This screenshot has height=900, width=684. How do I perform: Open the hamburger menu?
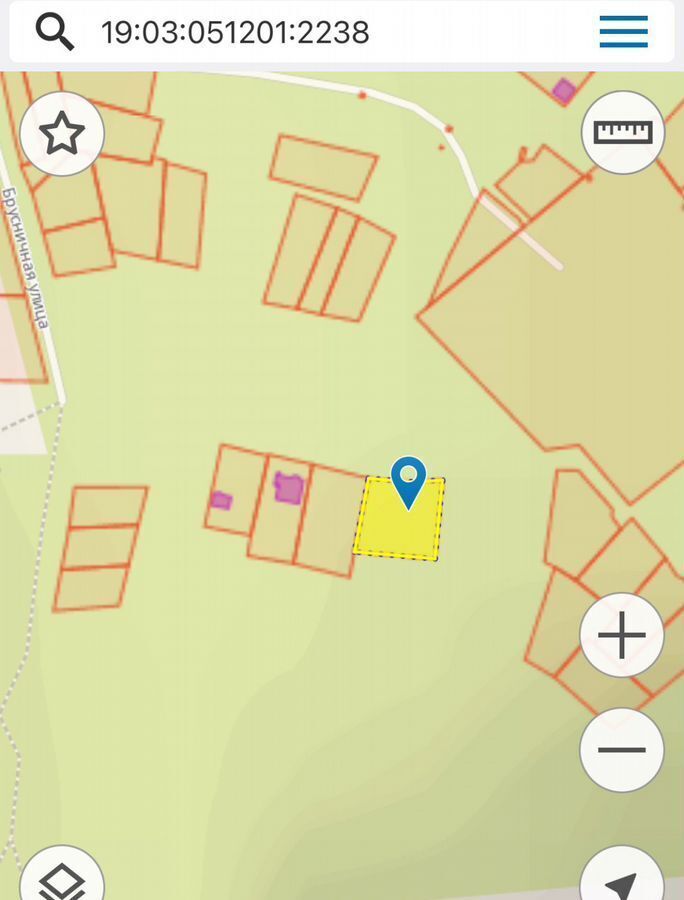tap(623, 32)
